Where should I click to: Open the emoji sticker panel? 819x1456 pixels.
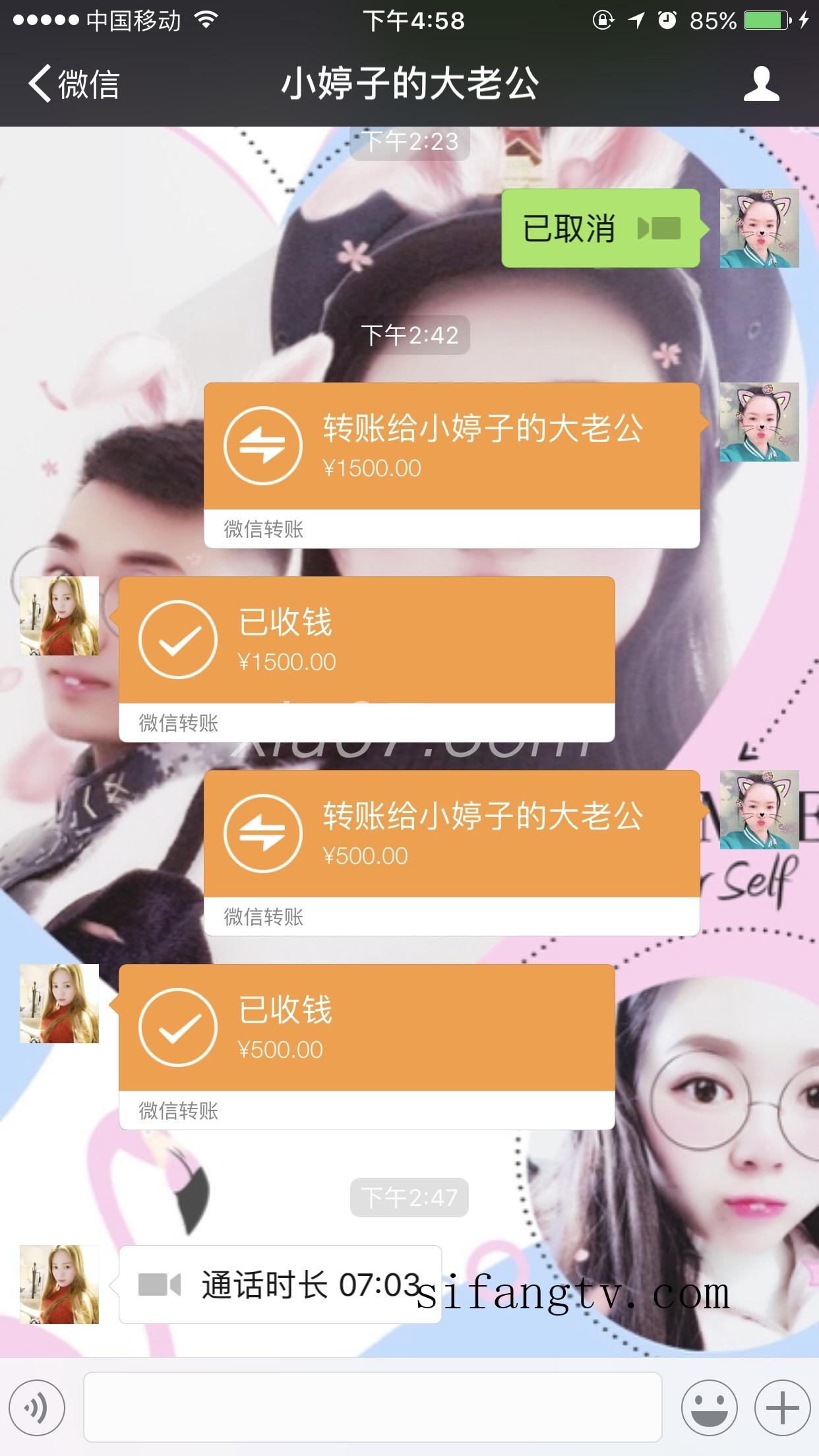[x=709, y=1407]
